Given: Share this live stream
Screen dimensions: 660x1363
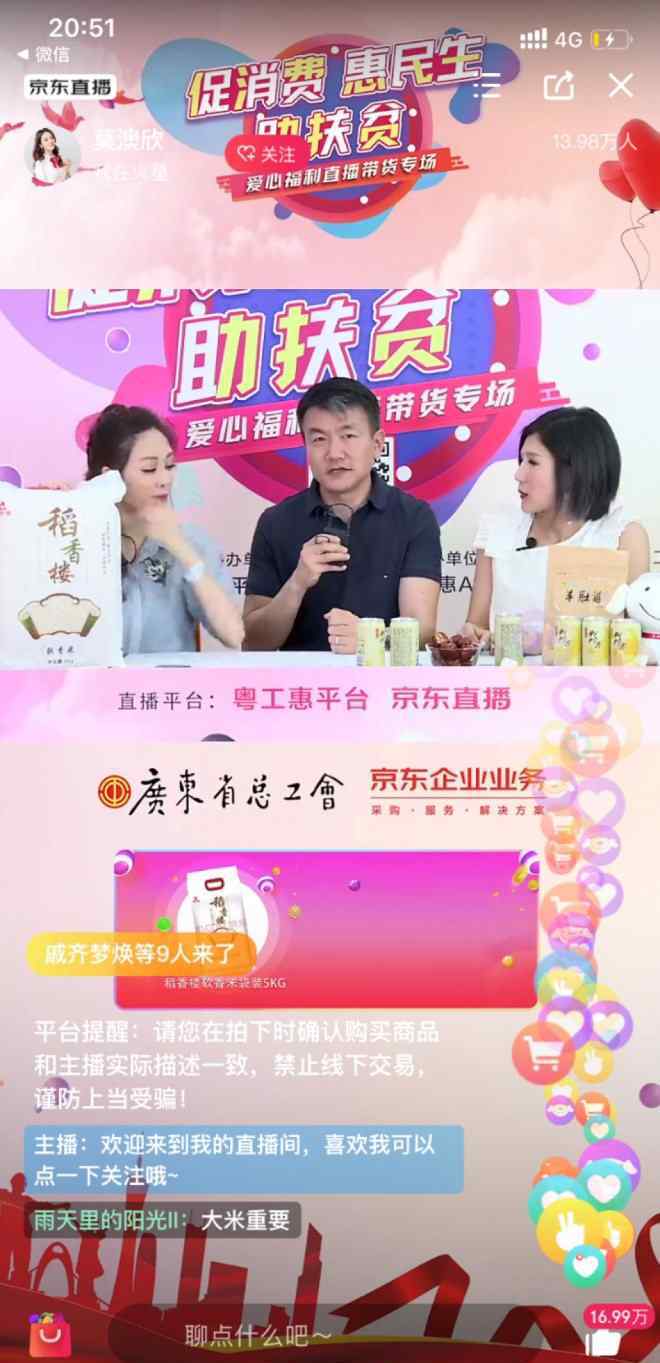Looking at the screenshot, I should click(559, 85).
